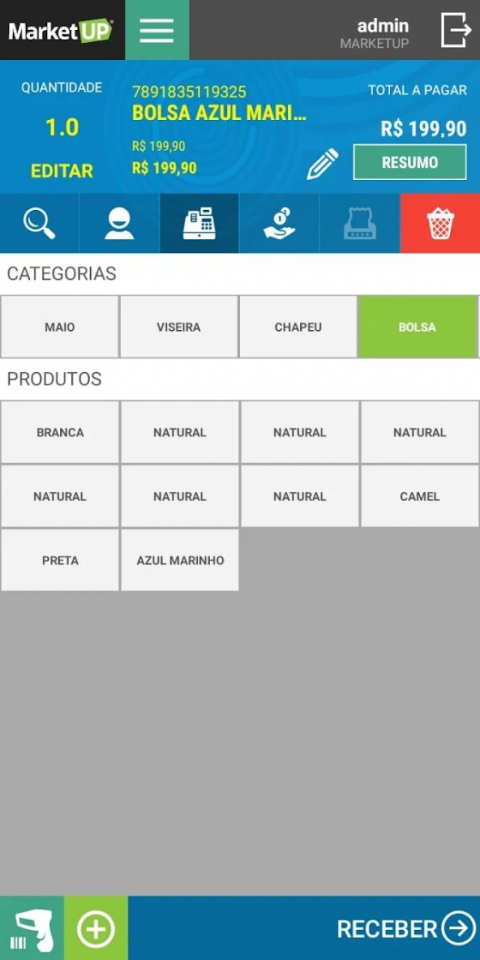This screenshot has height=960, width=480.
Task: Open the barcode scanner
Action: coord(32,928)
